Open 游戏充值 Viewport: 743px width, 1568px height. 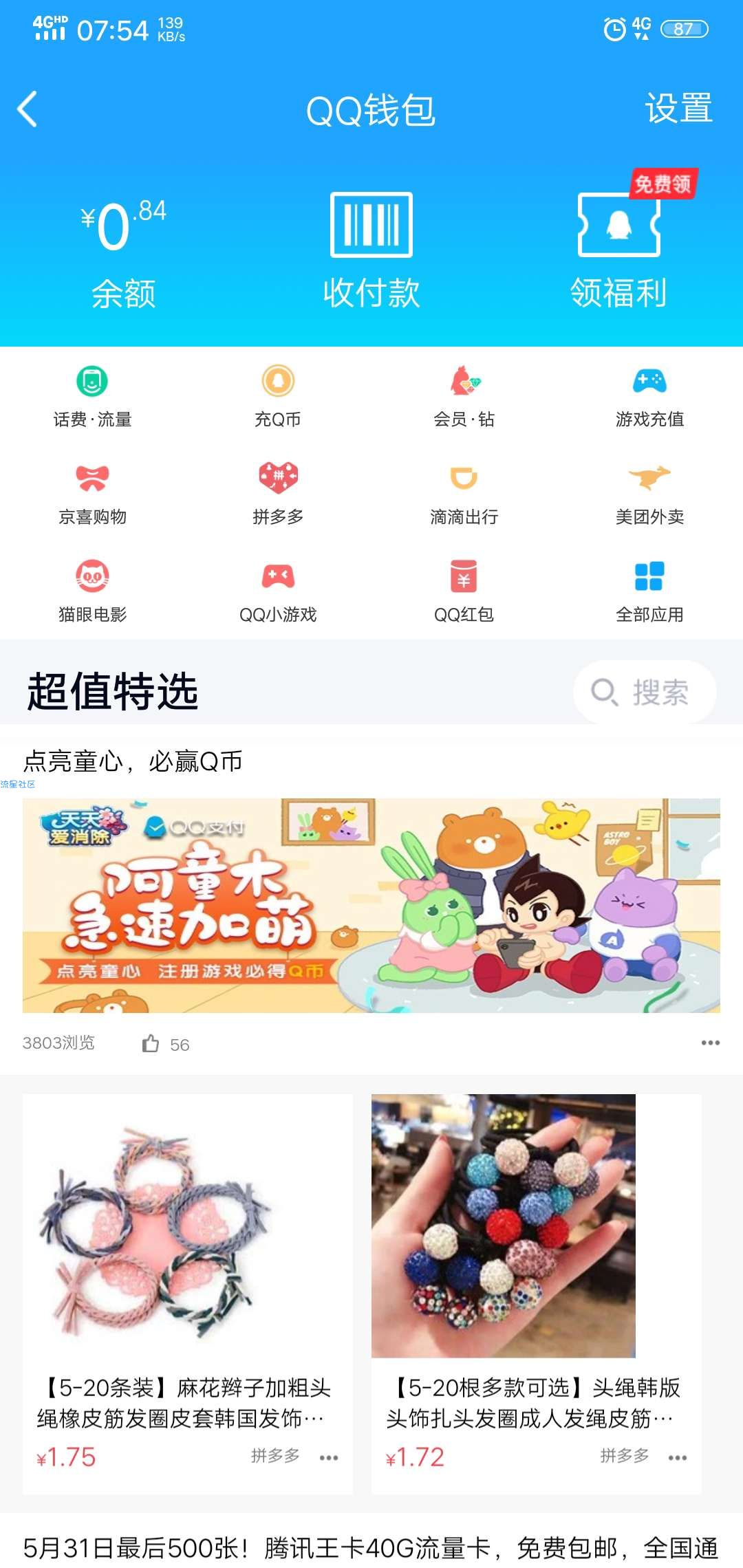[649, 397]
